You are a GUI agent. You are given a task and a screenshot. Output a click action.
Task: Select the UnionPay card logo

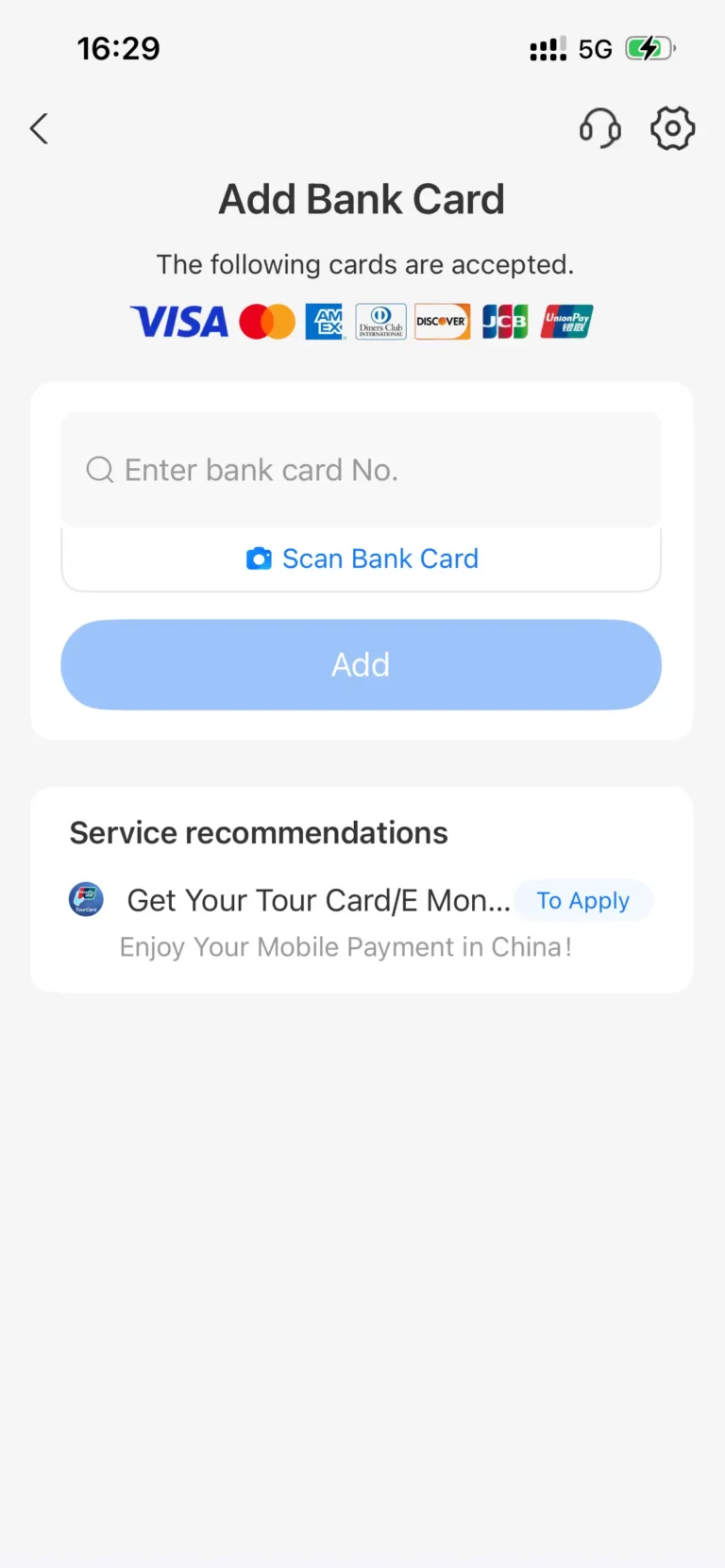[x=565, y=322]
